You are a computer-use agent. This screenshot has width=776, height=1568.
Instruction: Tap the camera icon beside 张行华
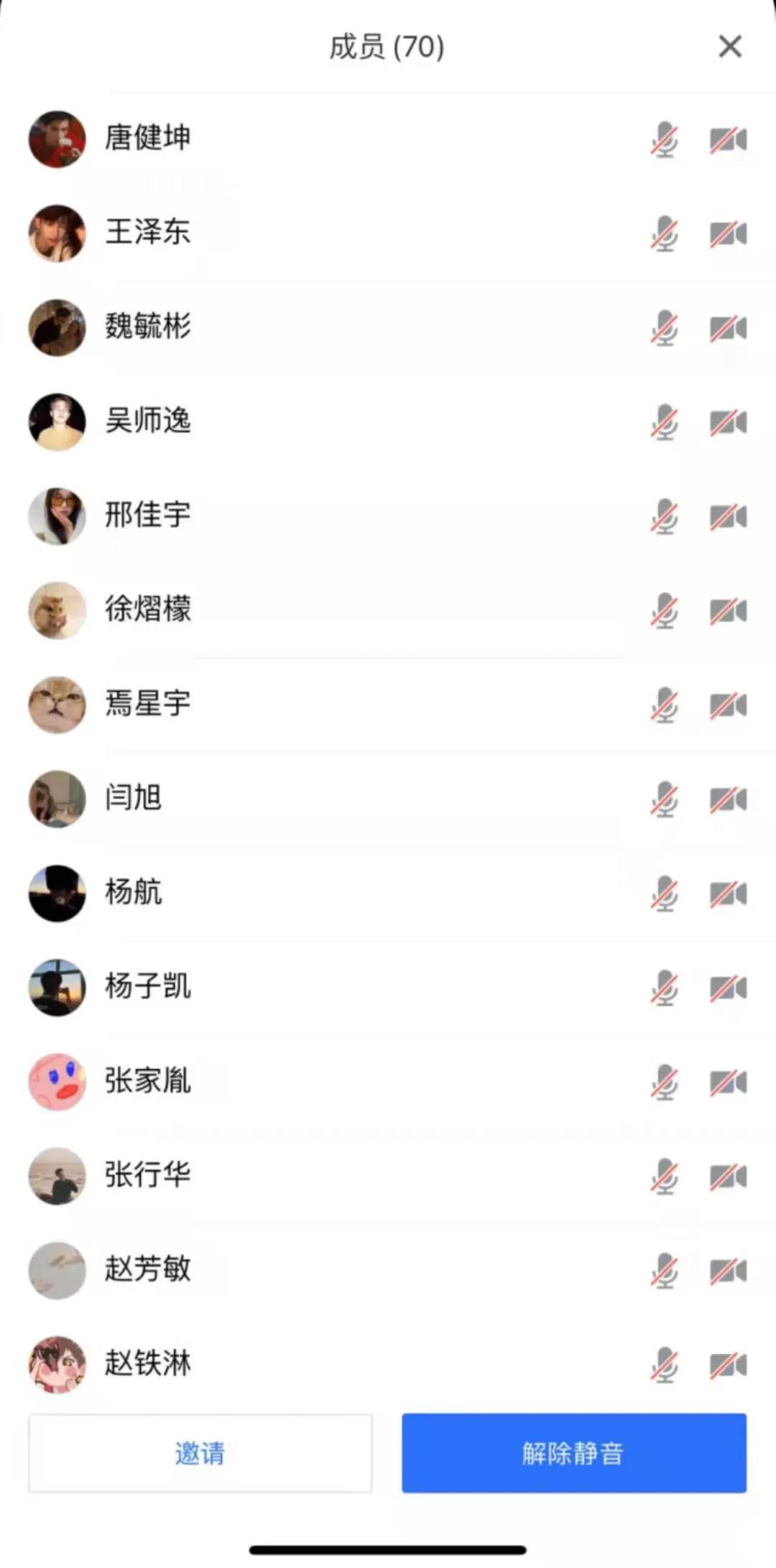[728, 1177]
